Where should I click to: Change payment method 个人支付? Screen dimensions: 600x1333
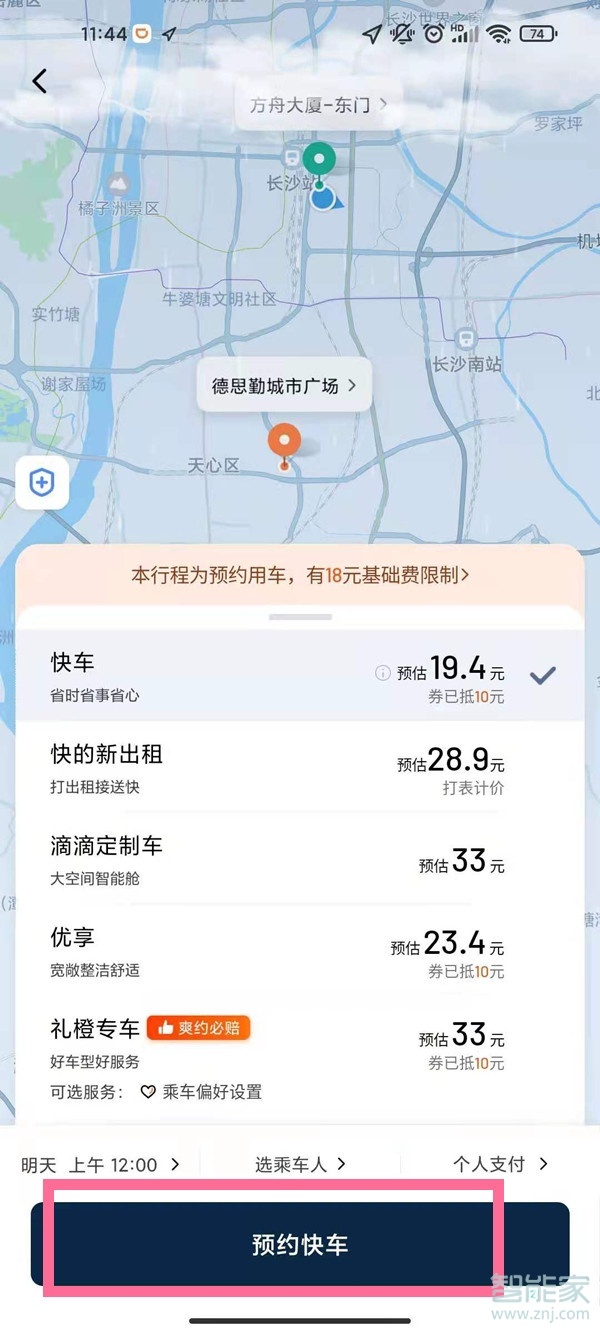coord(500,1164)
